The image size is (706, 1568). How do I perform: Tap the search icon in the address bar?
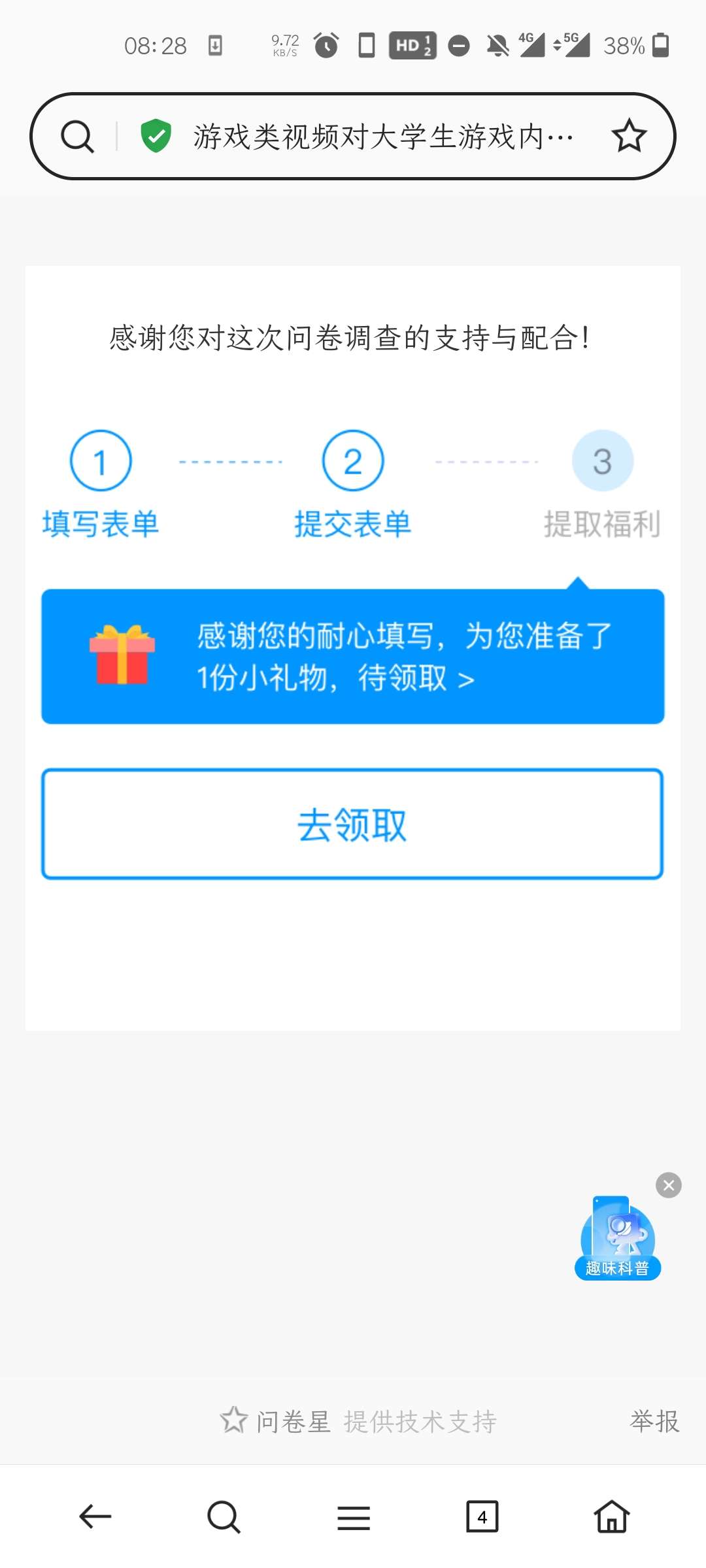(x=78, y=137)
